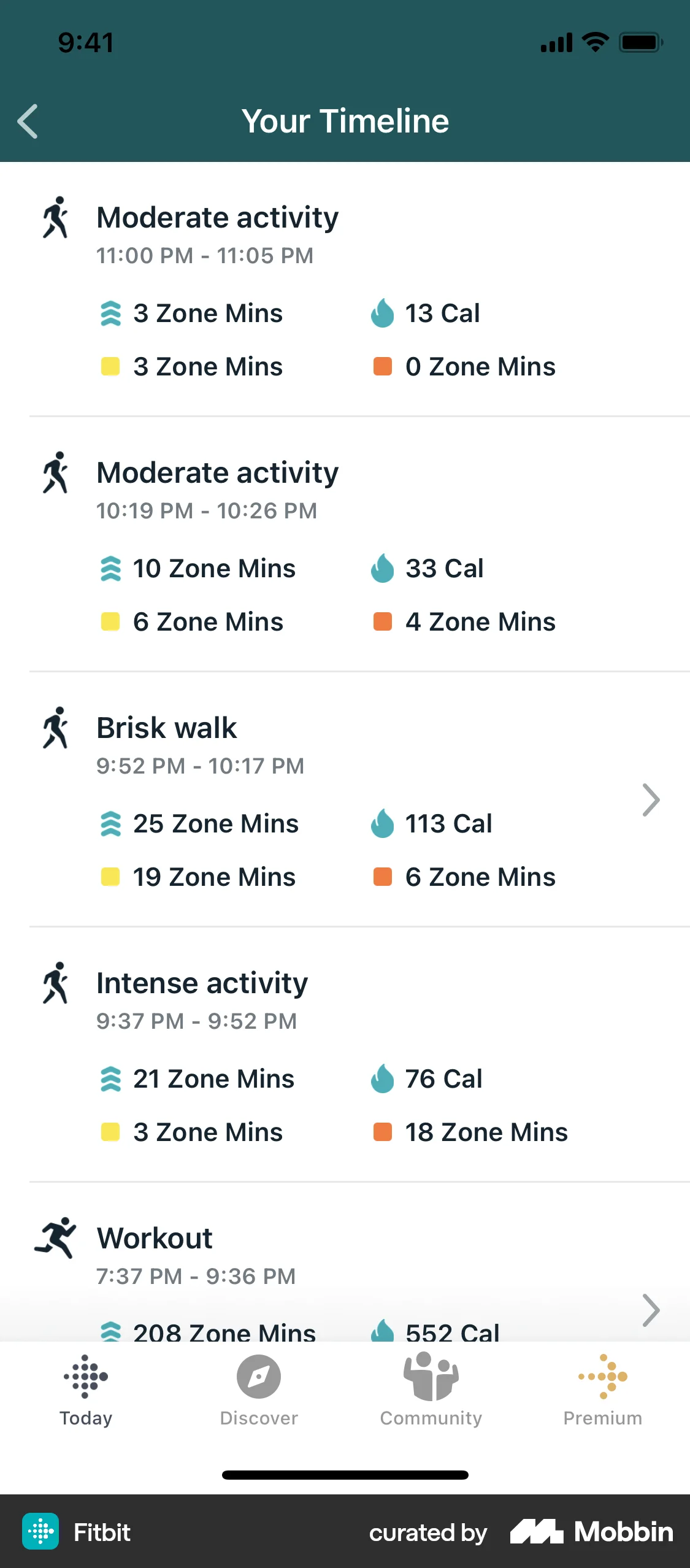Tap the Fitbit logo in the footer
690x1568 pixels.
[41, 1532]
